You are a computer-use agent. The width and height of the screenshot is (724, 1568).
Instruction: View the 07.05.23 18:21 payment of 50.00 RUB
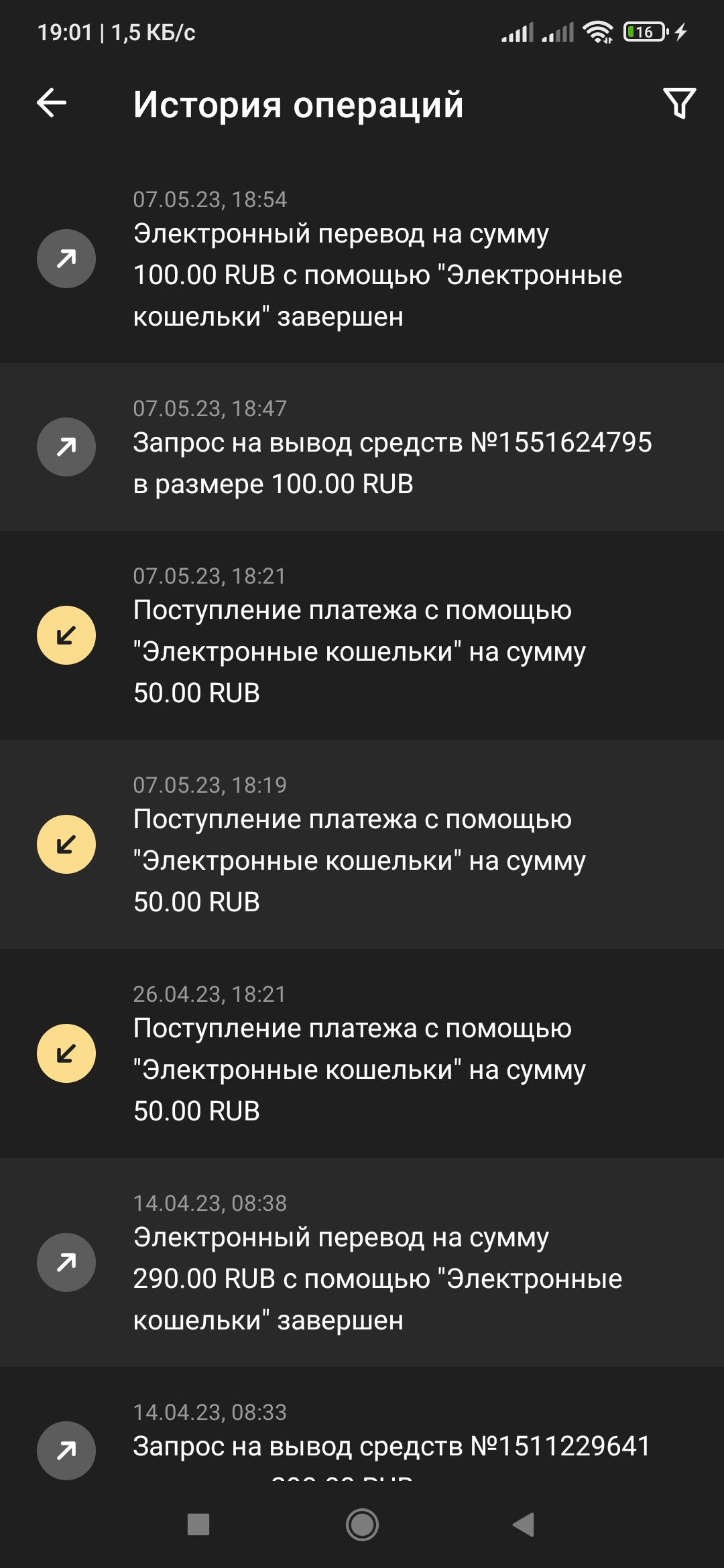coord(362,635)
